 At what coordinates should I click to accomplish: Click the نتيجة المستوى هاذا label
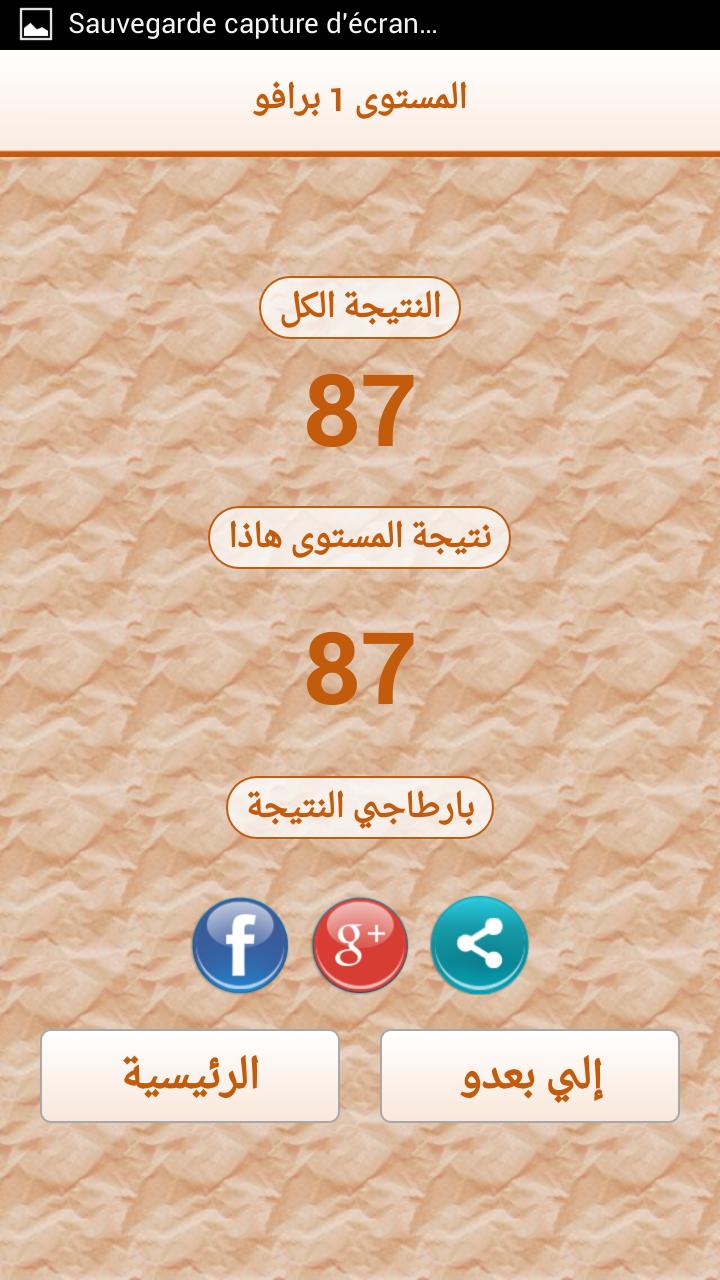pyautogui.click(x=360, y=537)
